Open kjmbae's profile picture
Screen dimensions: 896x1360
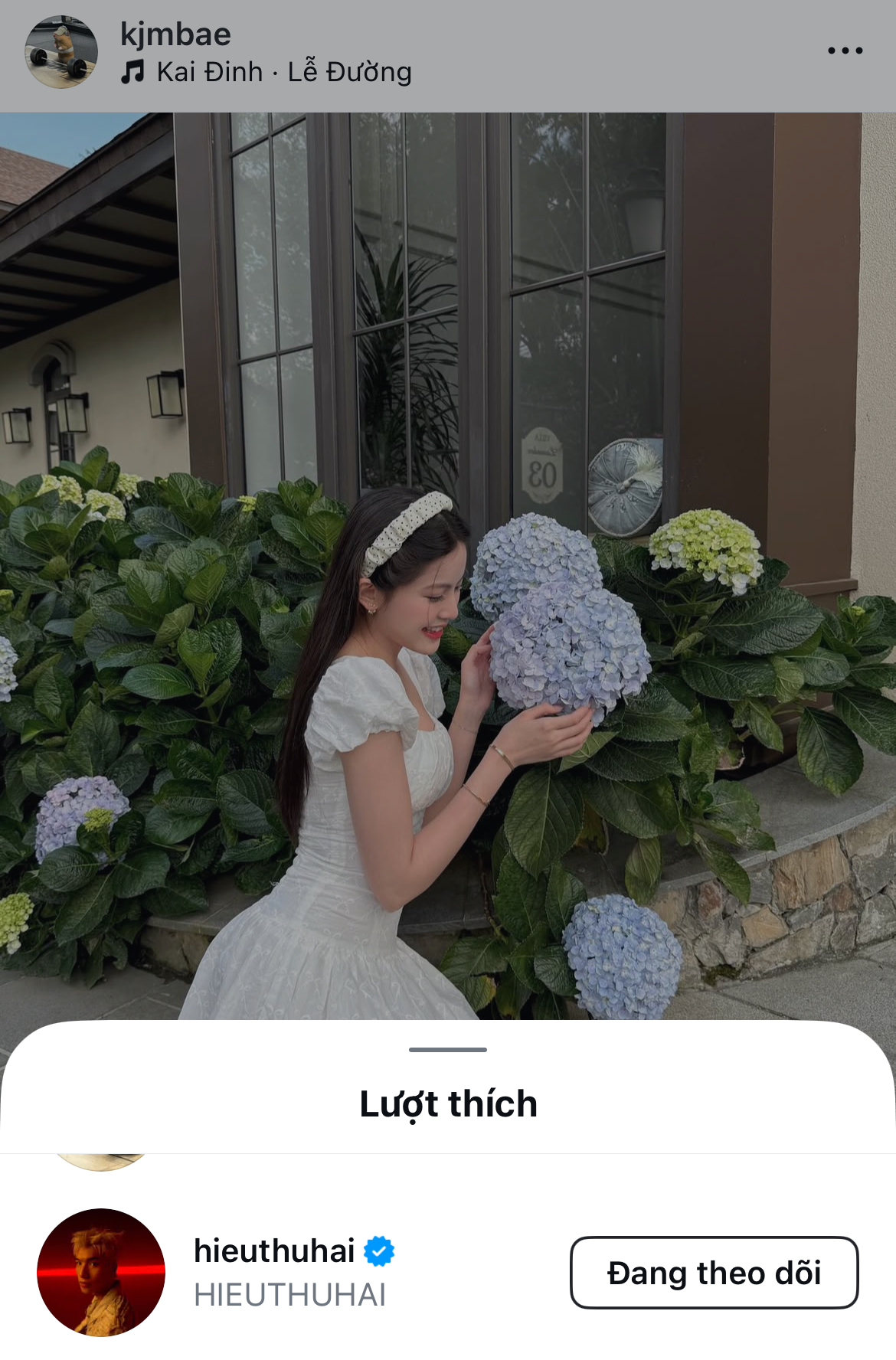[x=61, y=52]
